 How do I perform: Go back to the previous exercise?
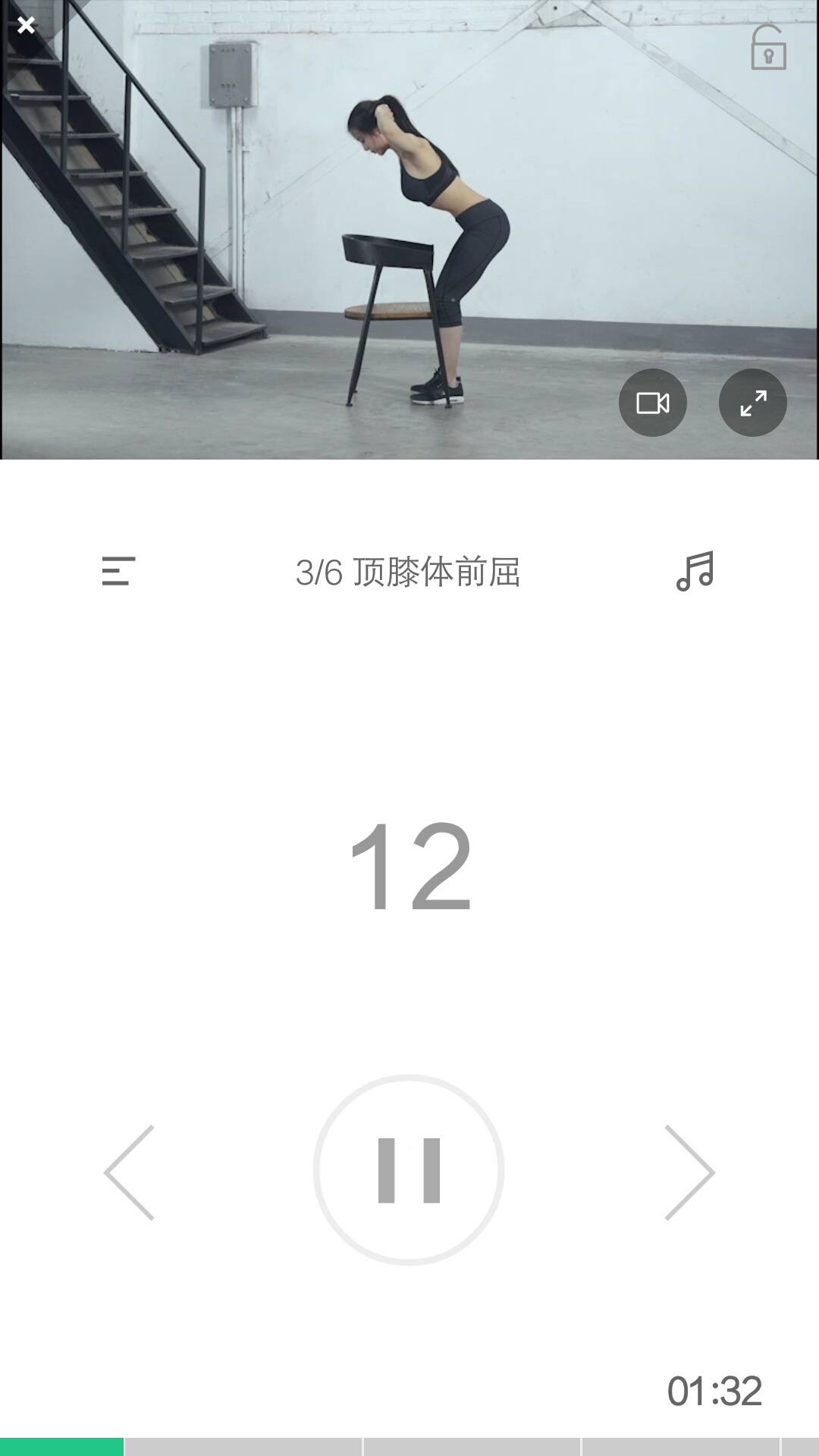click(x=130, y=1172)
